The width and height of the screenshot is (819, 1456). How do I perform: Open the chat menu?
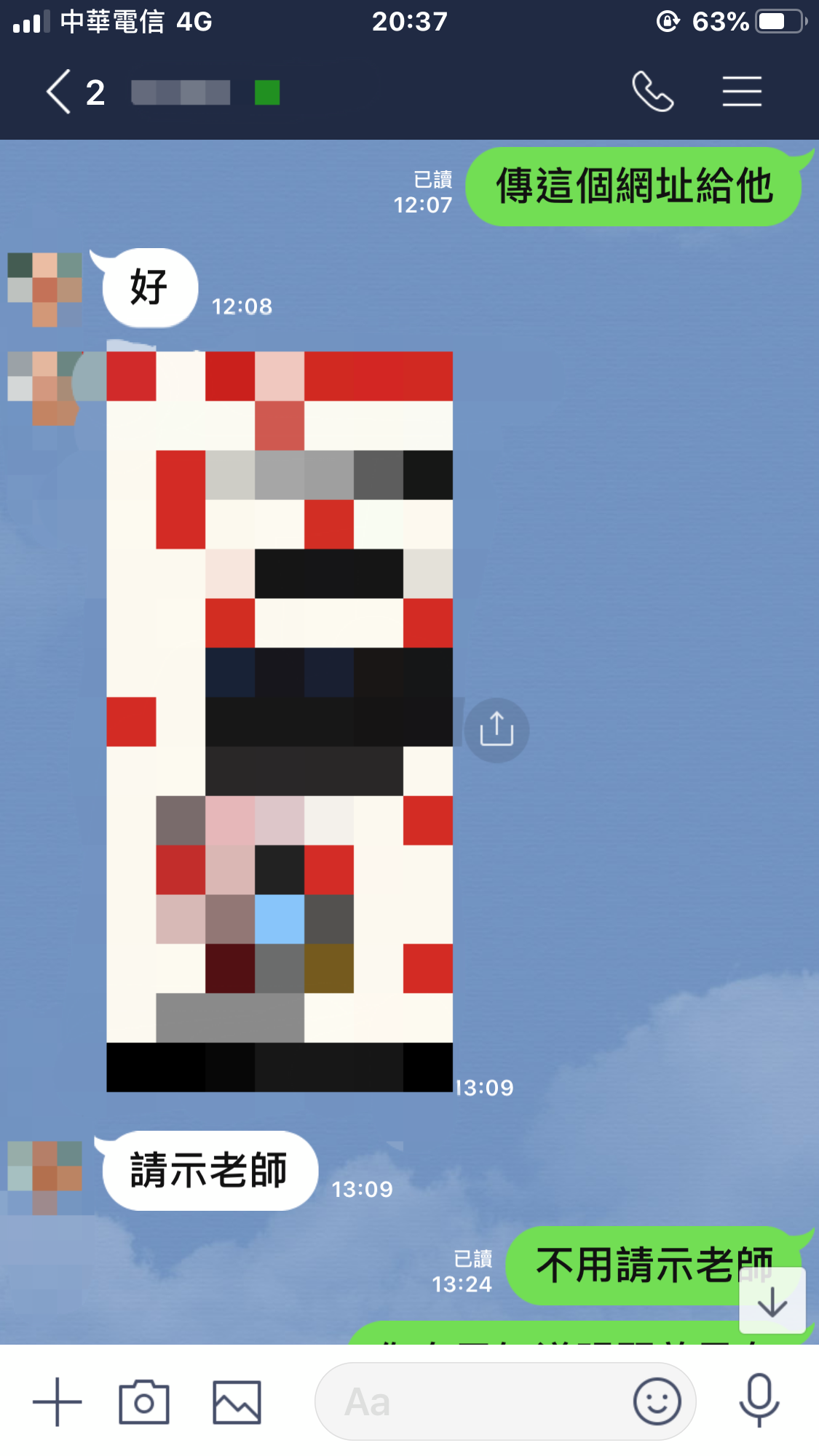[x=742, y=92]
